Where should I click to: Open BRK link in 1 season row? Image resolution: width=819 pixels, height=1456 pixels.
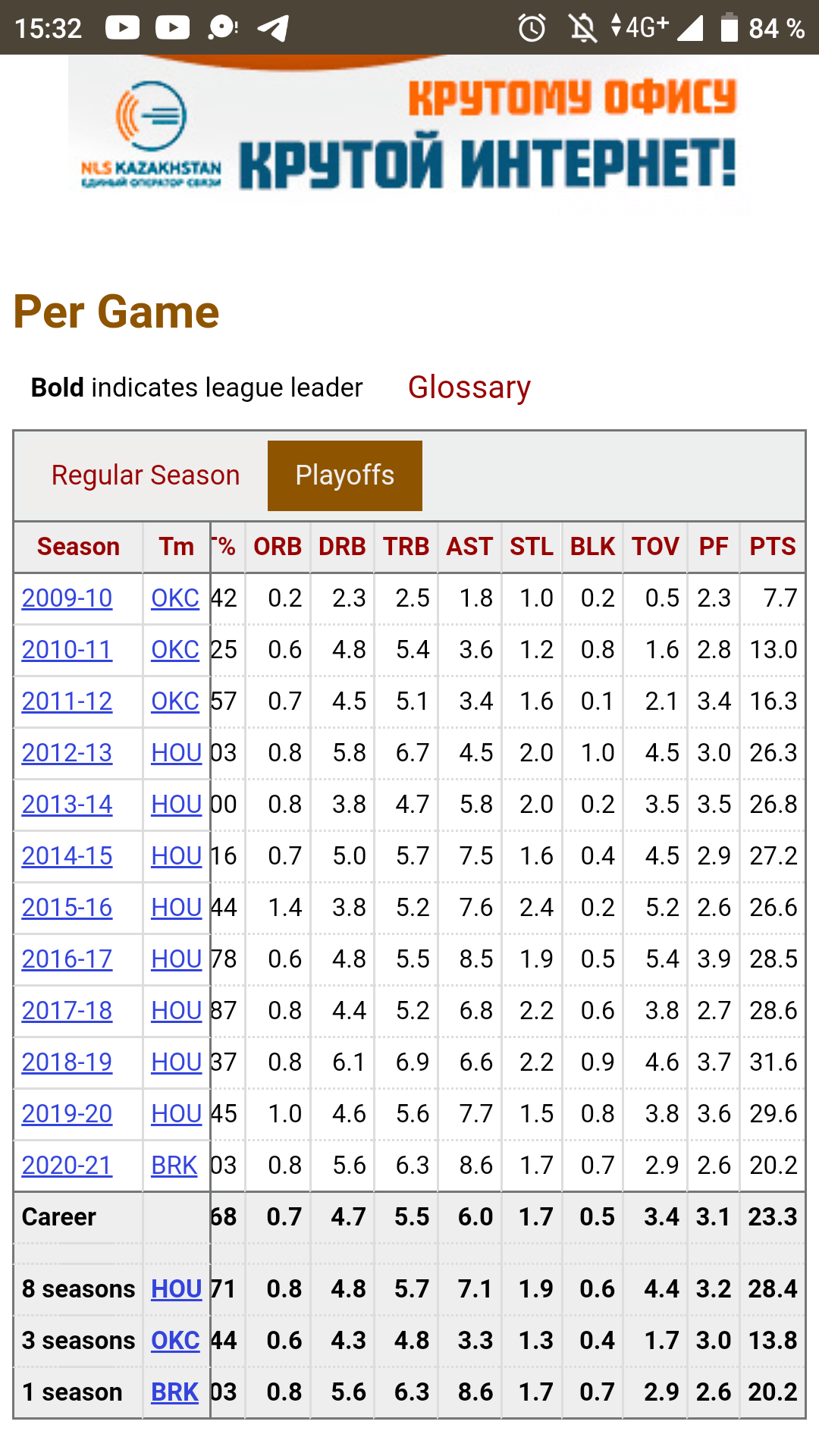coord(174,1392)
